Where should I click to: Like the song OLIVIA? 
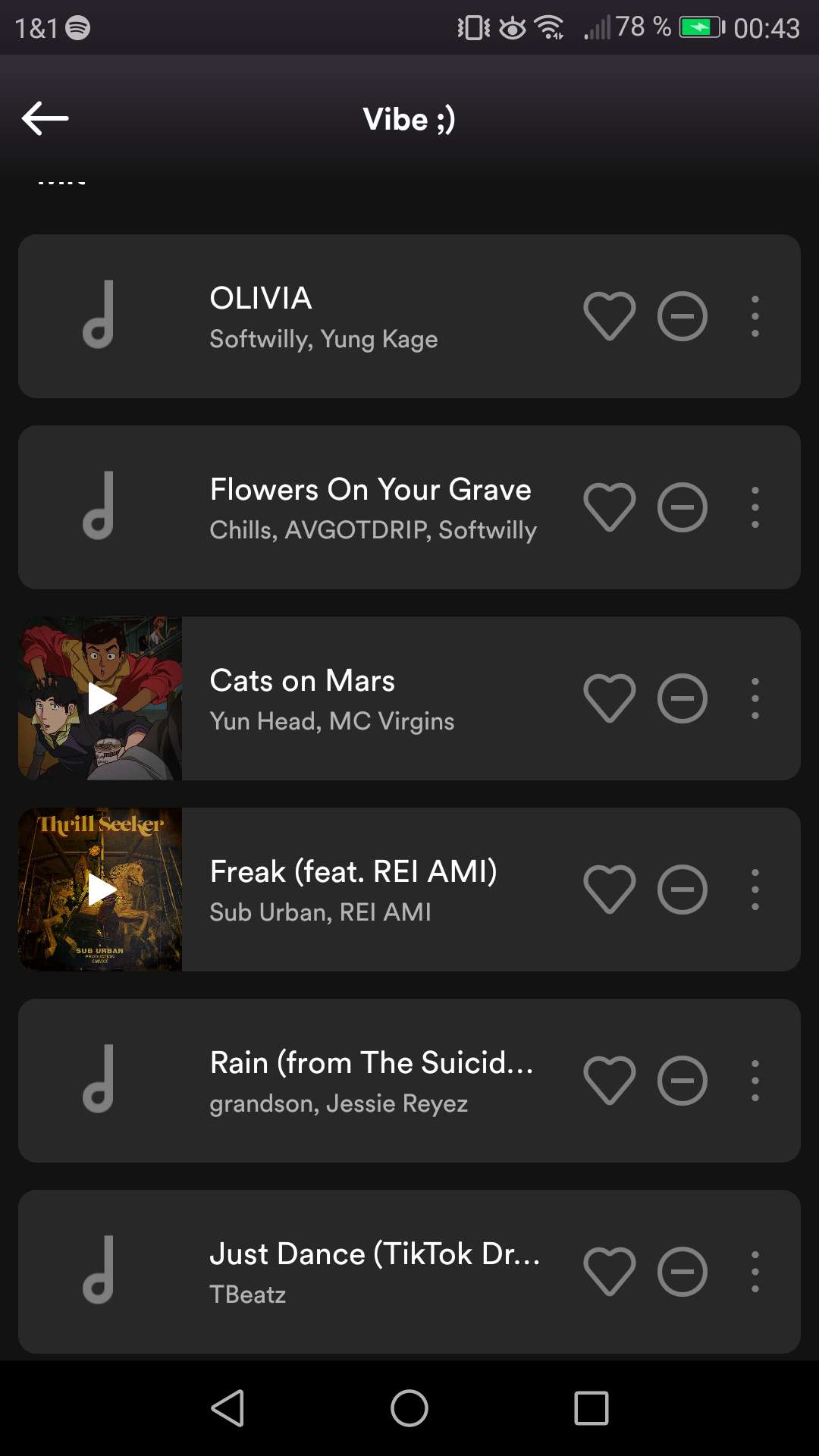[609, 316]
